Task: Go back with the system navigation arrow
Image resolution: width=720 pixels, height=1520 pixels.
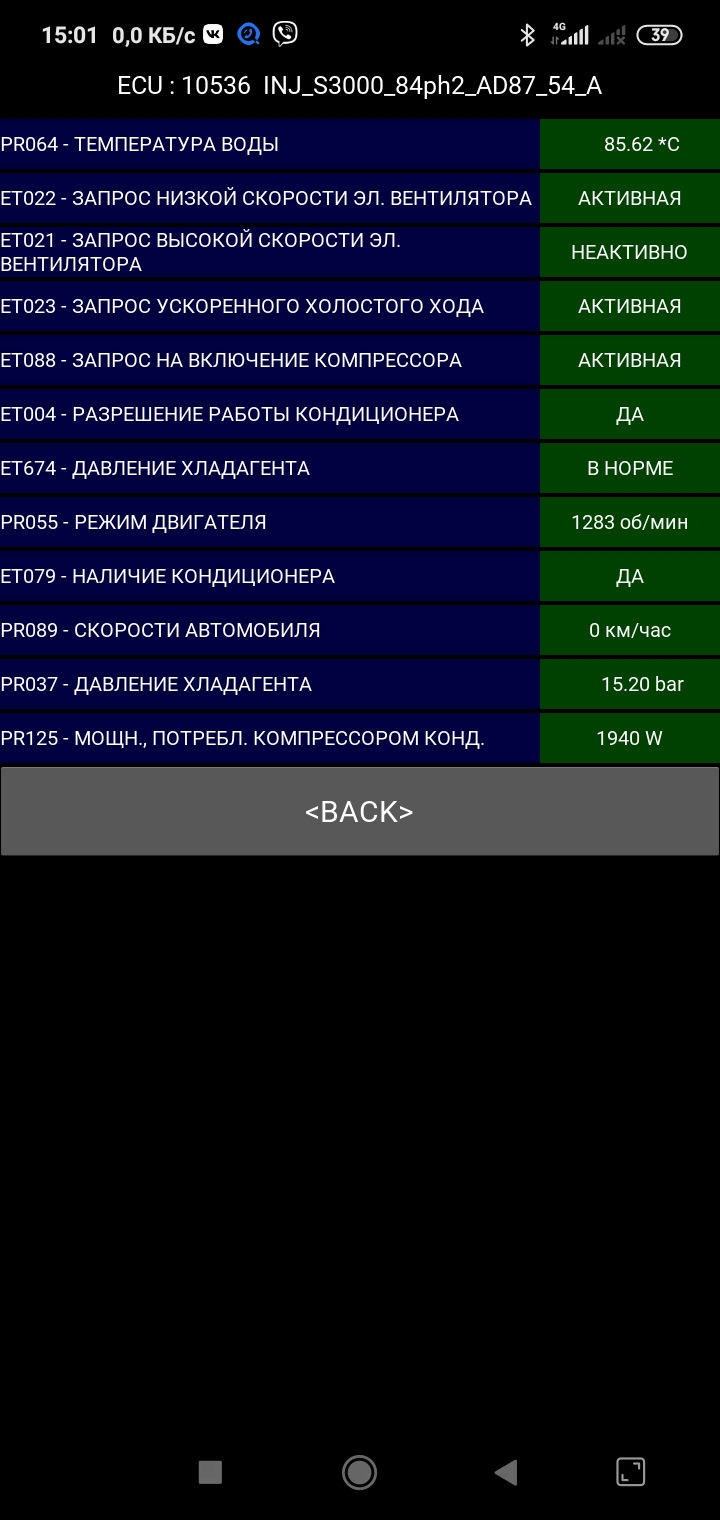Action: [506, 1472]
